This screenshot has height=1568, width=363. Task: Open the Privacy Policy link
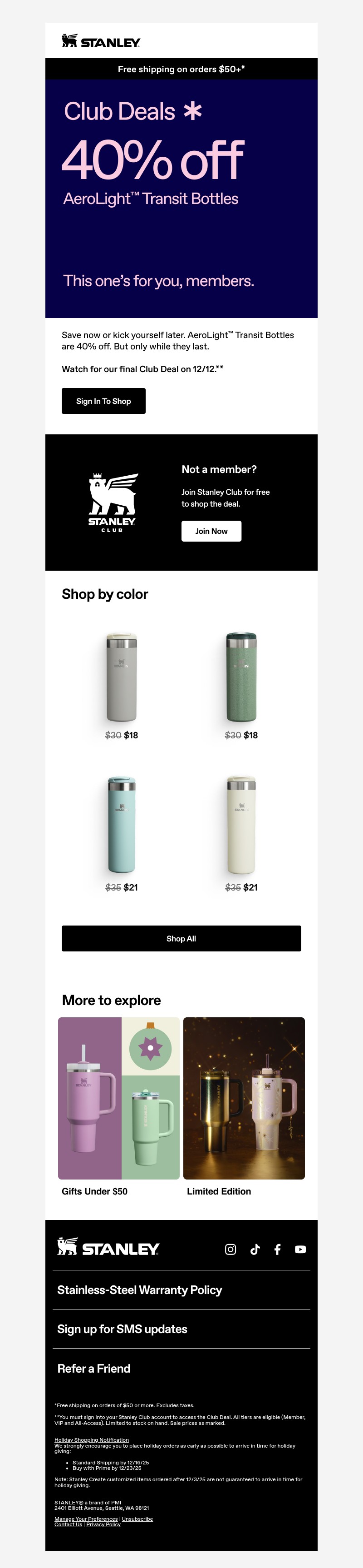point(103,1524)
